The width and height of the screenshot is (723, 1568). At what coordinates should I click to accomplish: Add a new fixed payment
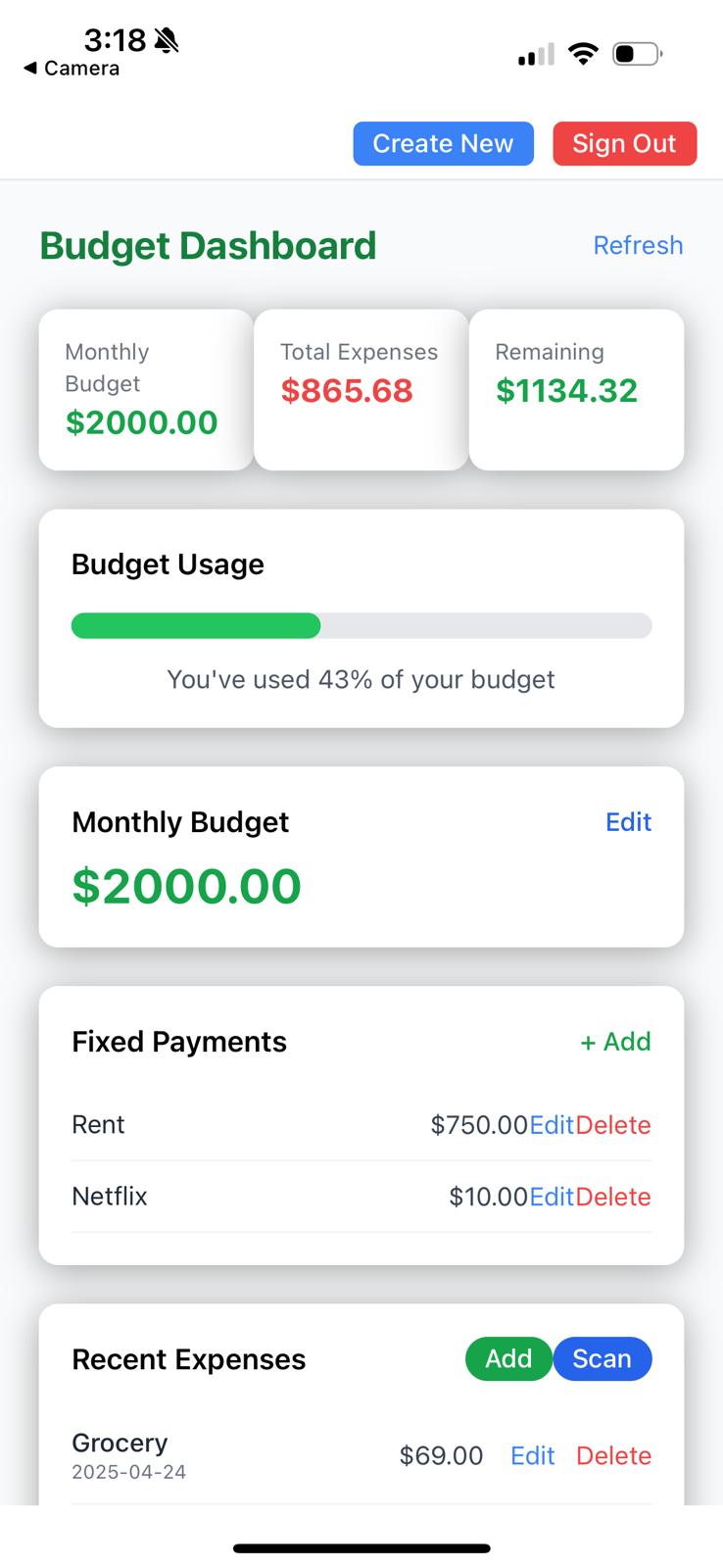click(615, 1042)
